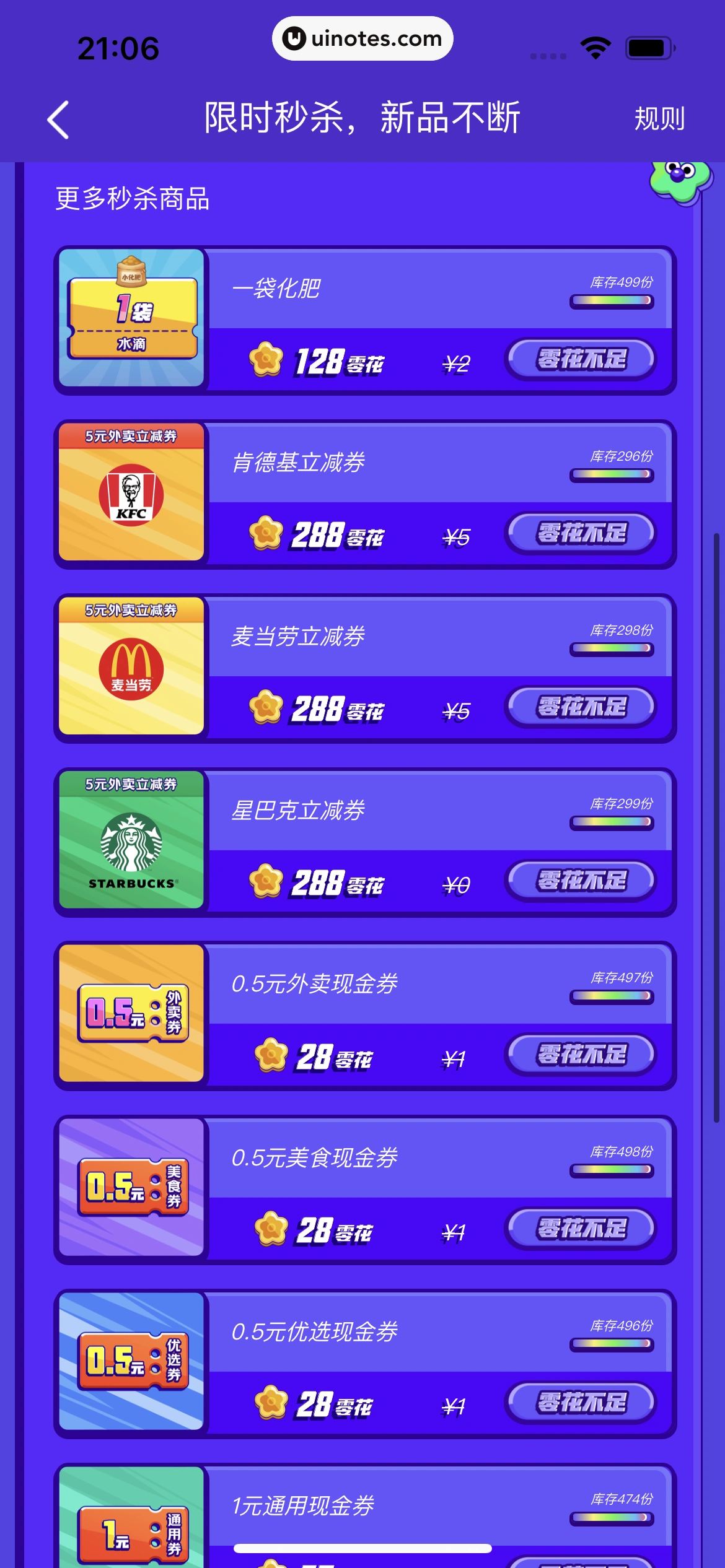Screen dimensions: 725x1568
Task: Open the 规则 rules page
Action: pyautogui.click(x=659, y=118)
